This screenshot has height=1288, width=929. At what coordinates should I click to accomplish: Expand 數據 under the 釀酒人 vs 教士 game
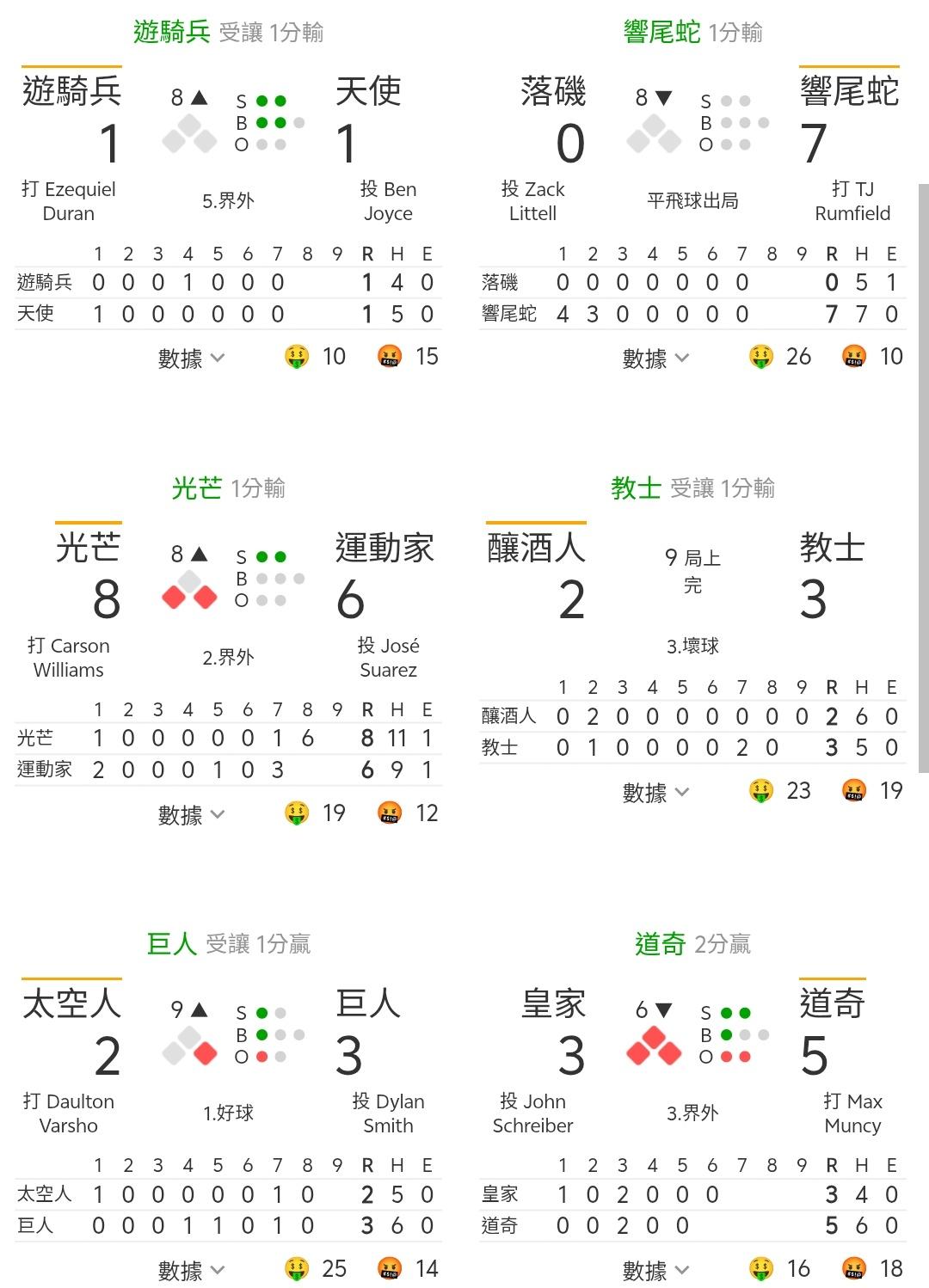pyautogui.click(x=655, y=792)
